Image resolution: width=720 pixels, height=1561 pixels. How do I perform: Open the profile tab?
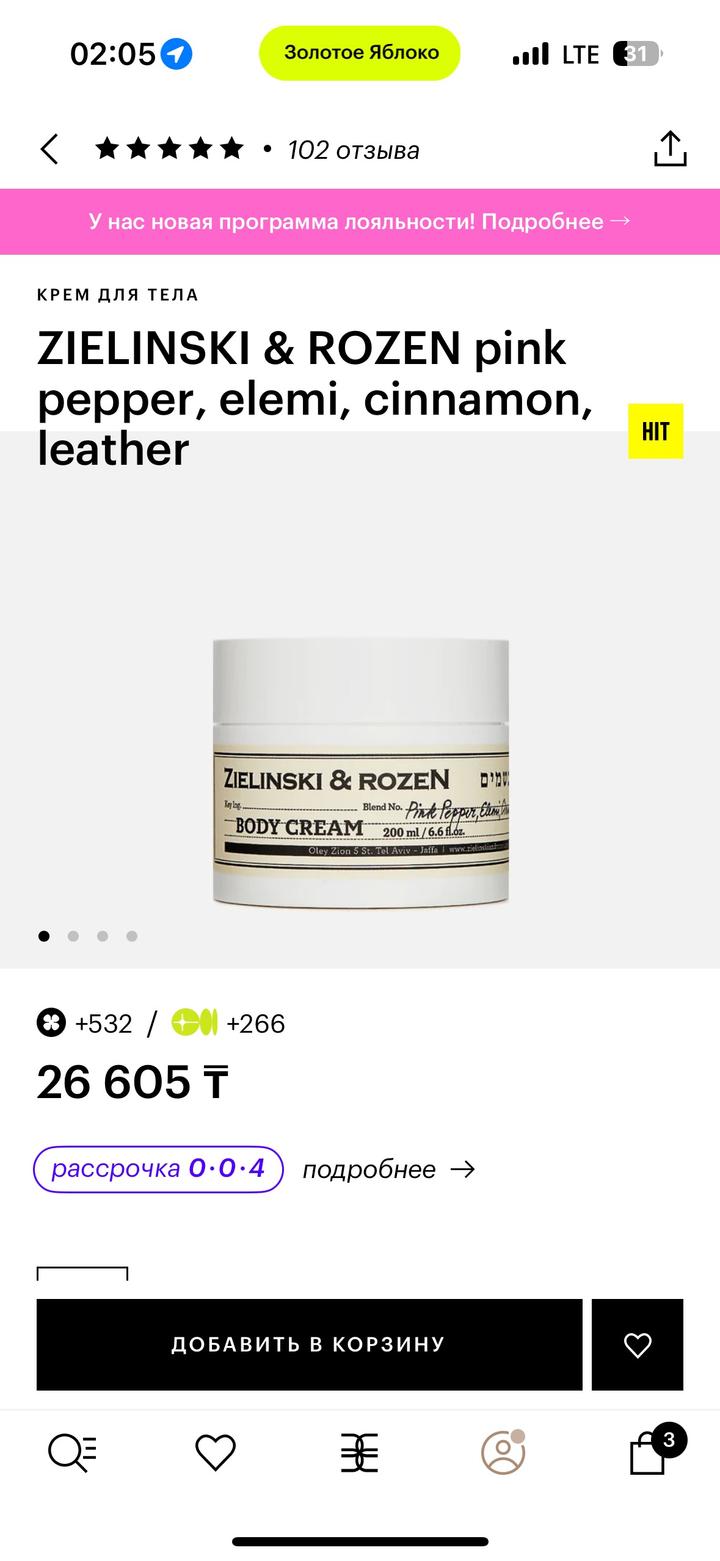click(503, 1452)
